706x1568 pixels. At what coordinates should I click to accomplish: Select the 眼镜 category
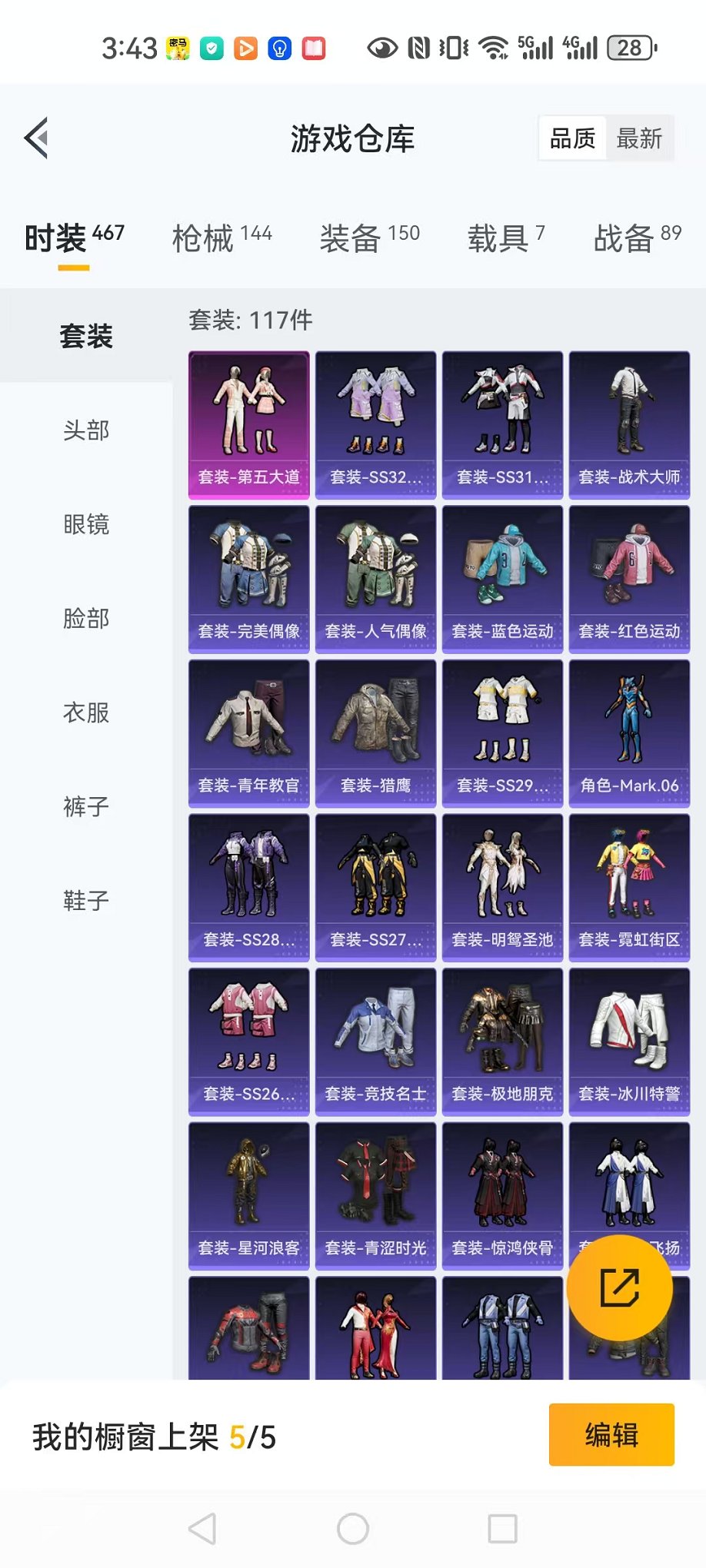tap(86, 524)
